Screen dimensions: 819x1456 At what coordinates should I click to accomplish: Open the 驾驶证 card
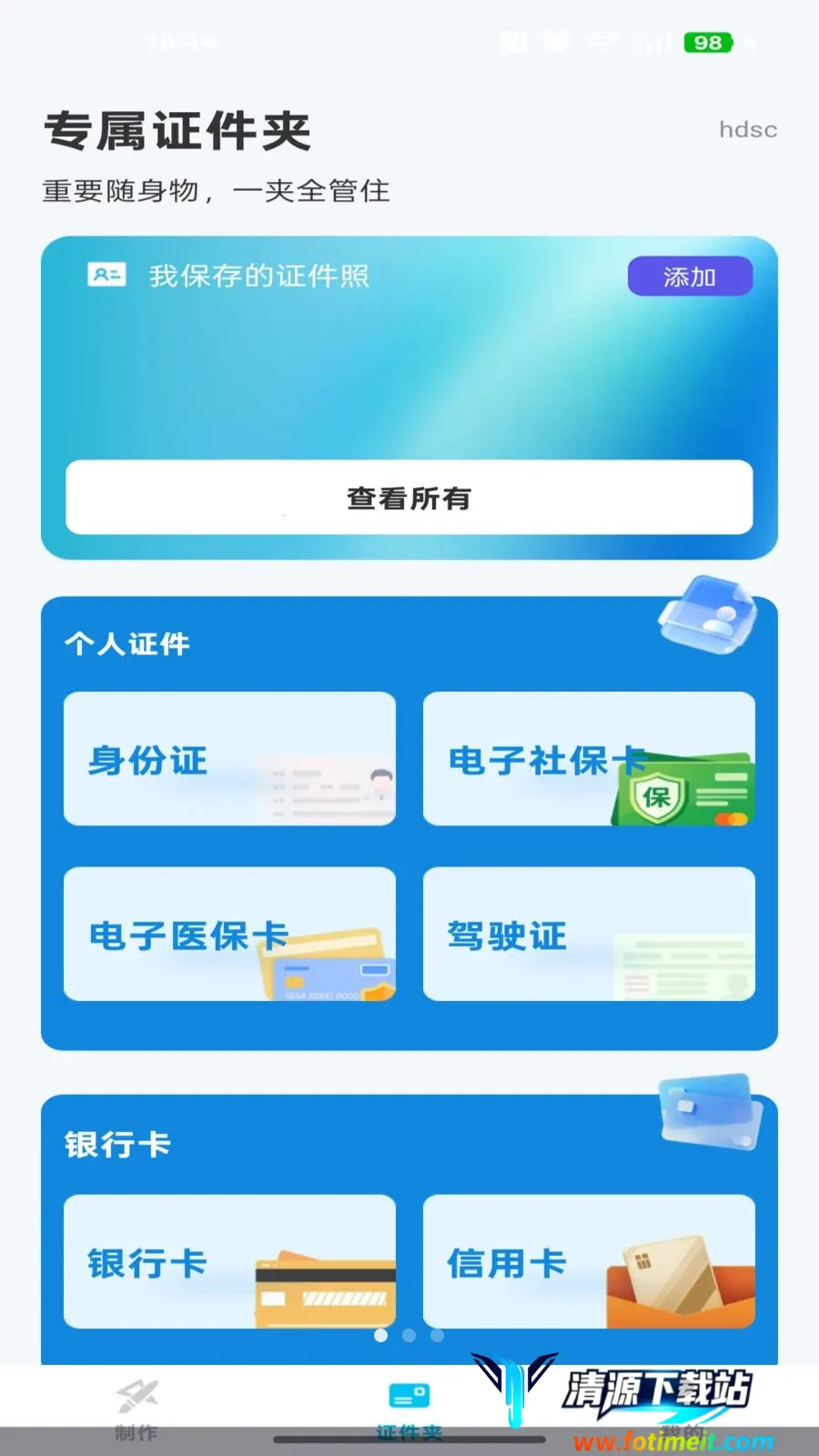pos(589,935)
